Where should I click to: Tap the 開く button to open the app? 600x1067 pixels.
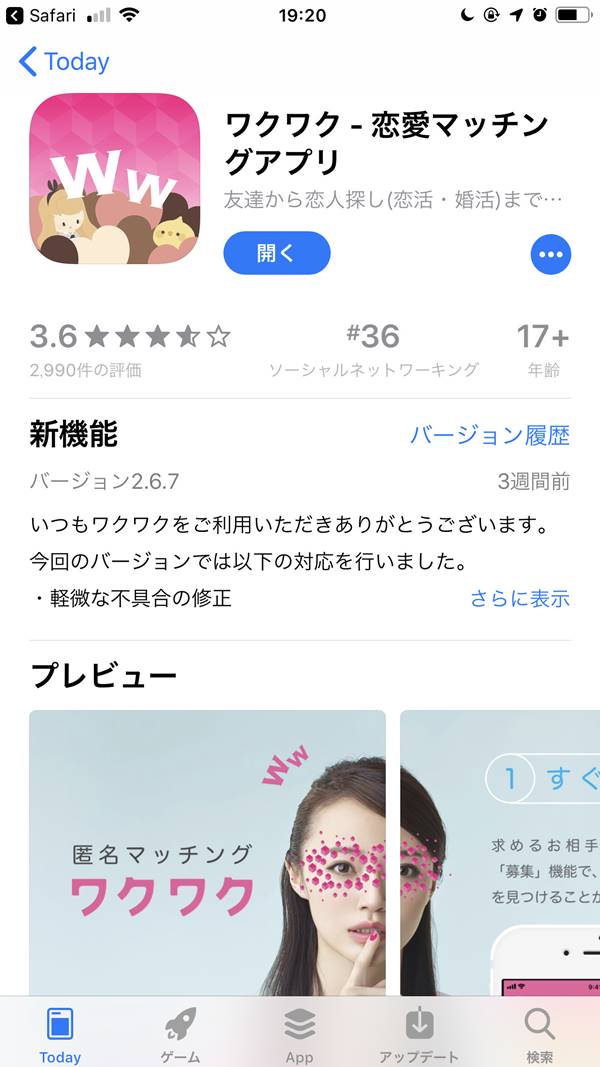276,253
